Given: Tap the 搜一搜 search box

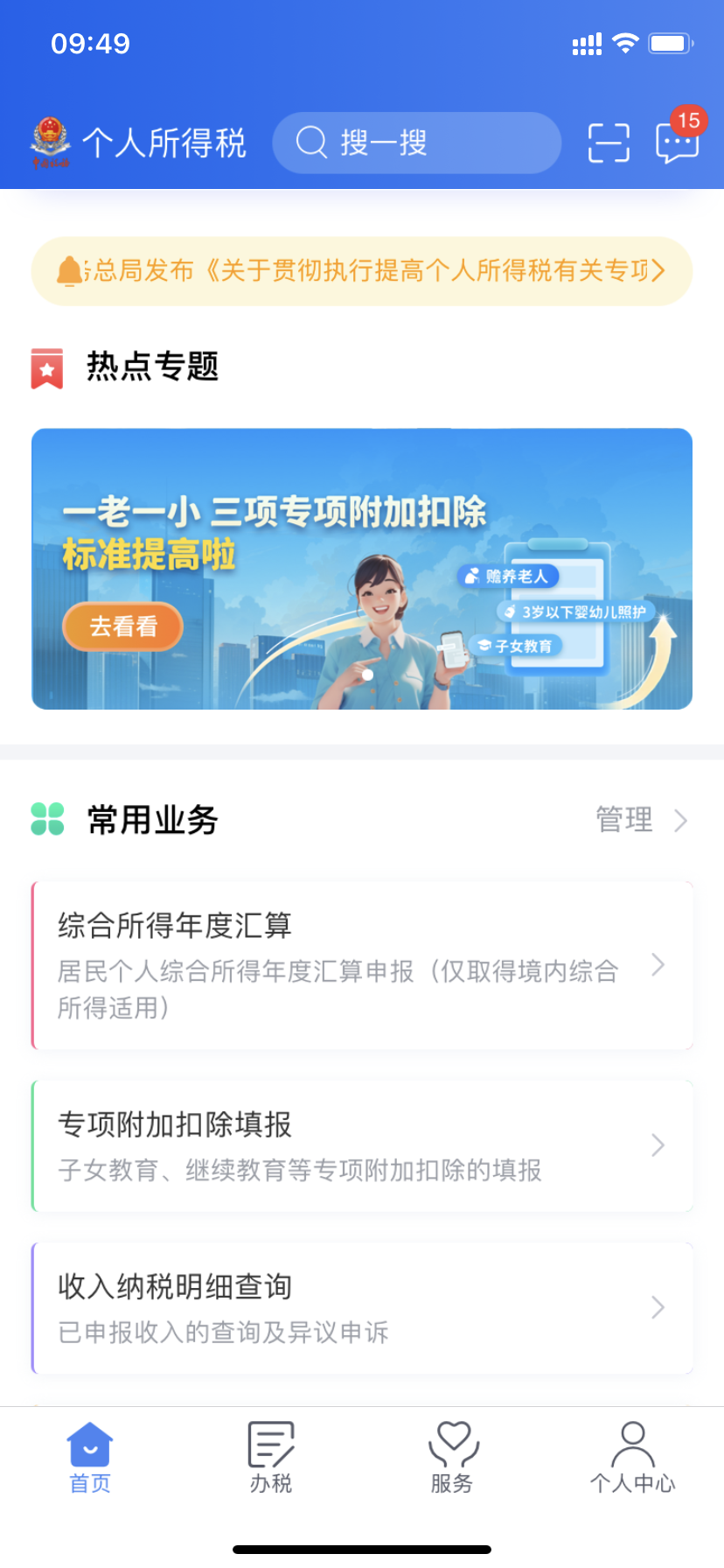Looking at the screenshot, I should 416,143.
